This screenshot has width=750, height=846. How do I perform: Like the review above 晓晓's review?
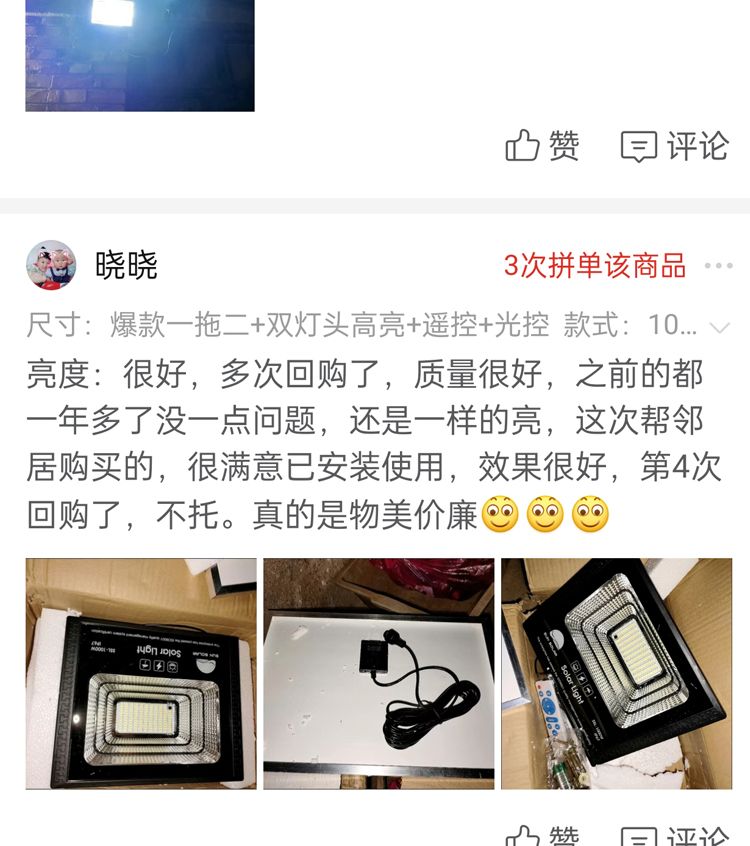pos(542,146)
